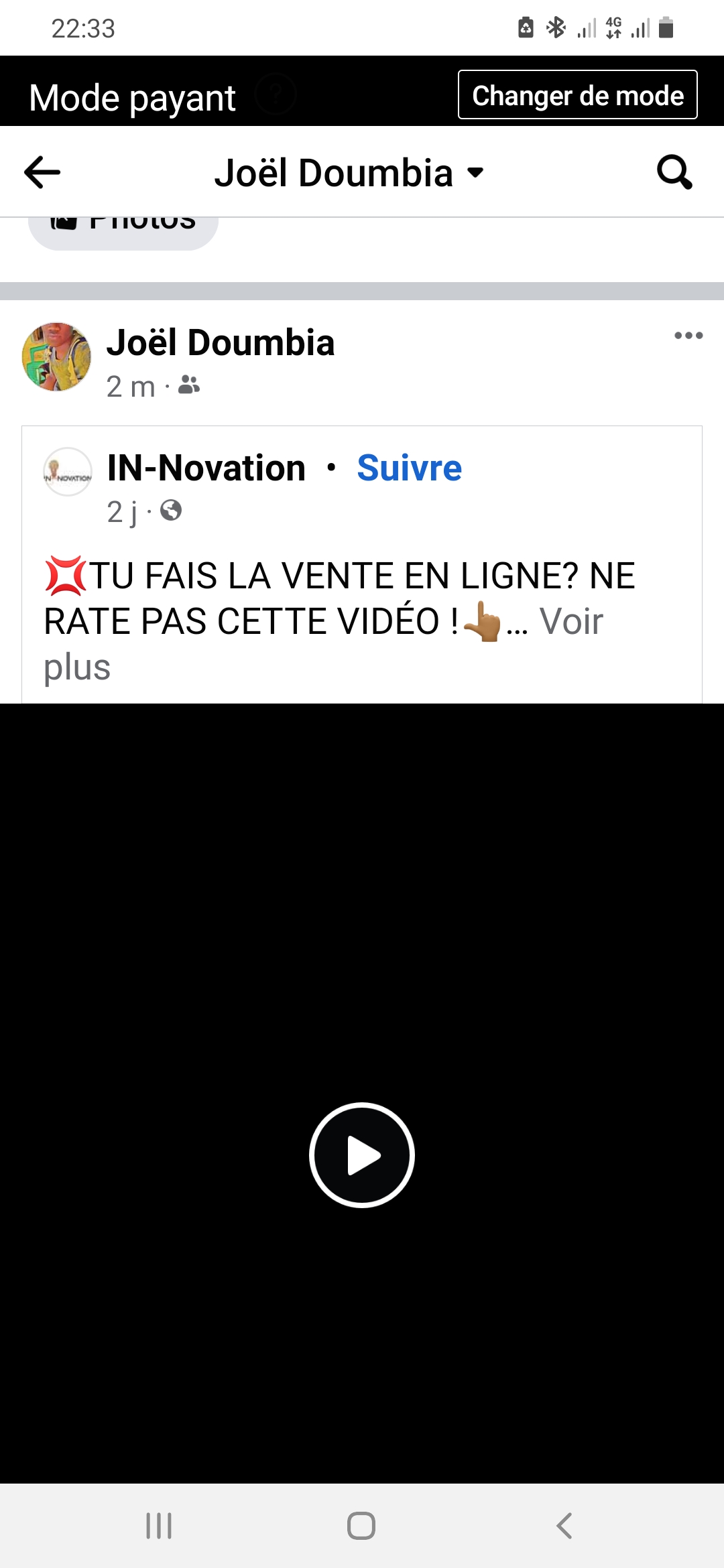
Task: Tap the Changer de mode button
Action: tap(577, 95)
